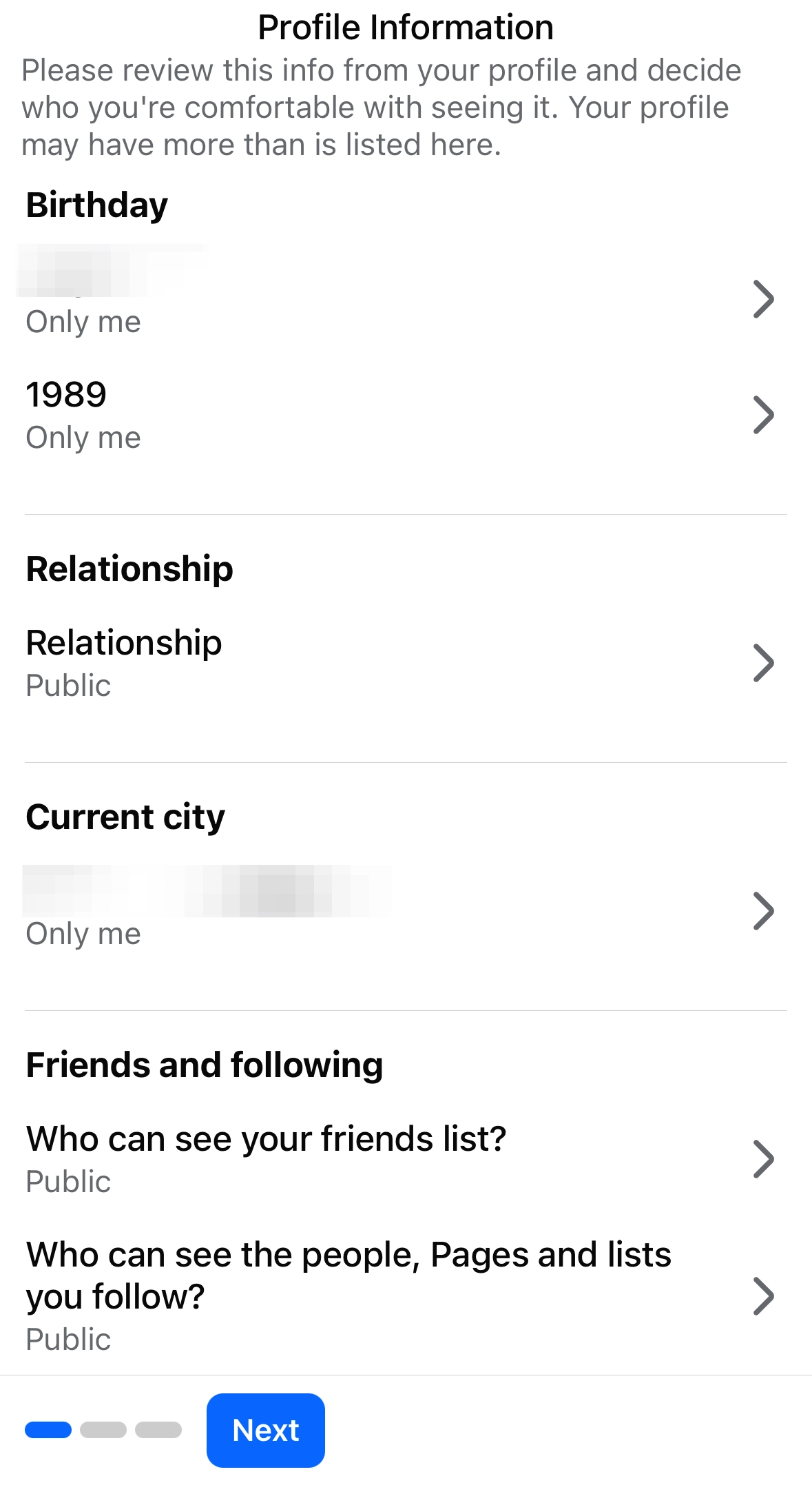The height and width of the screenshot is (1485, 812).
Task: Open the birthday date privacy row
Action: click(405, 298)
